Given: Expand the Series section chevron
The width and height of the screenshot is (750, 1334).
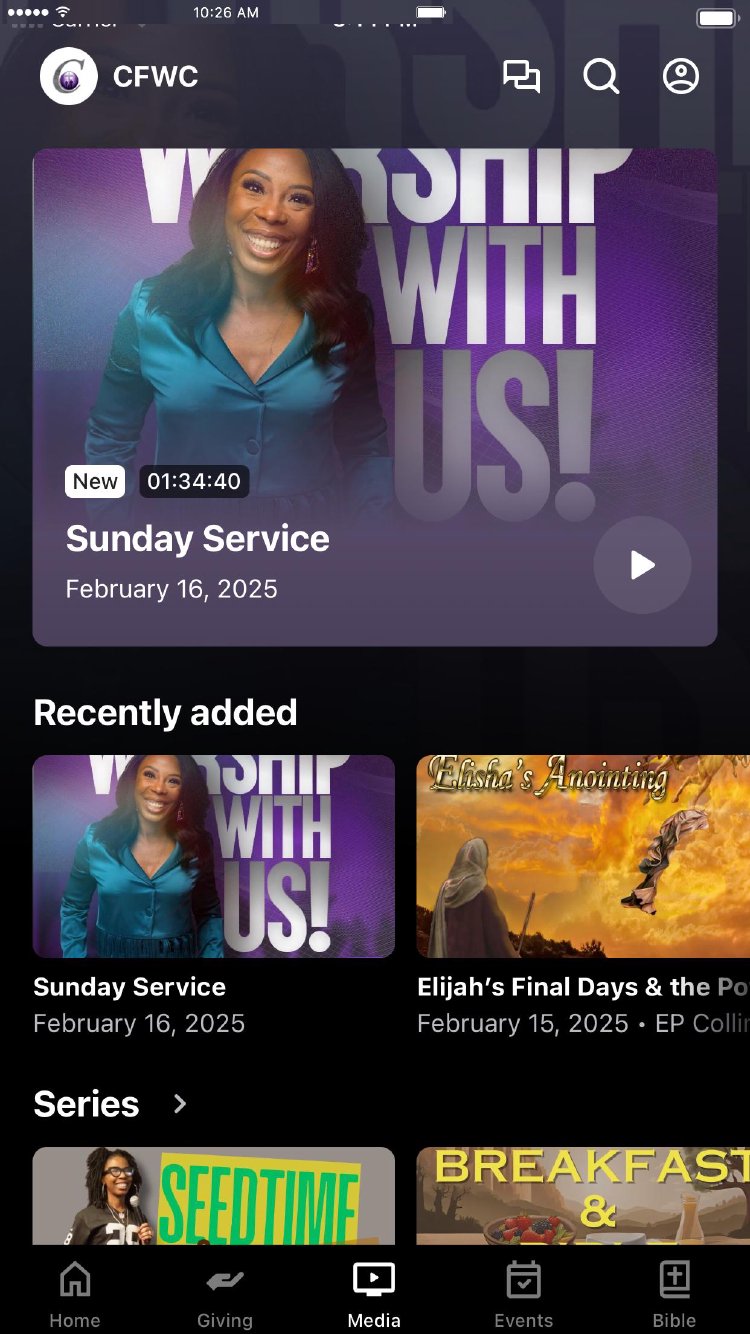Looking at the screenshot, I should [180, 1104].
